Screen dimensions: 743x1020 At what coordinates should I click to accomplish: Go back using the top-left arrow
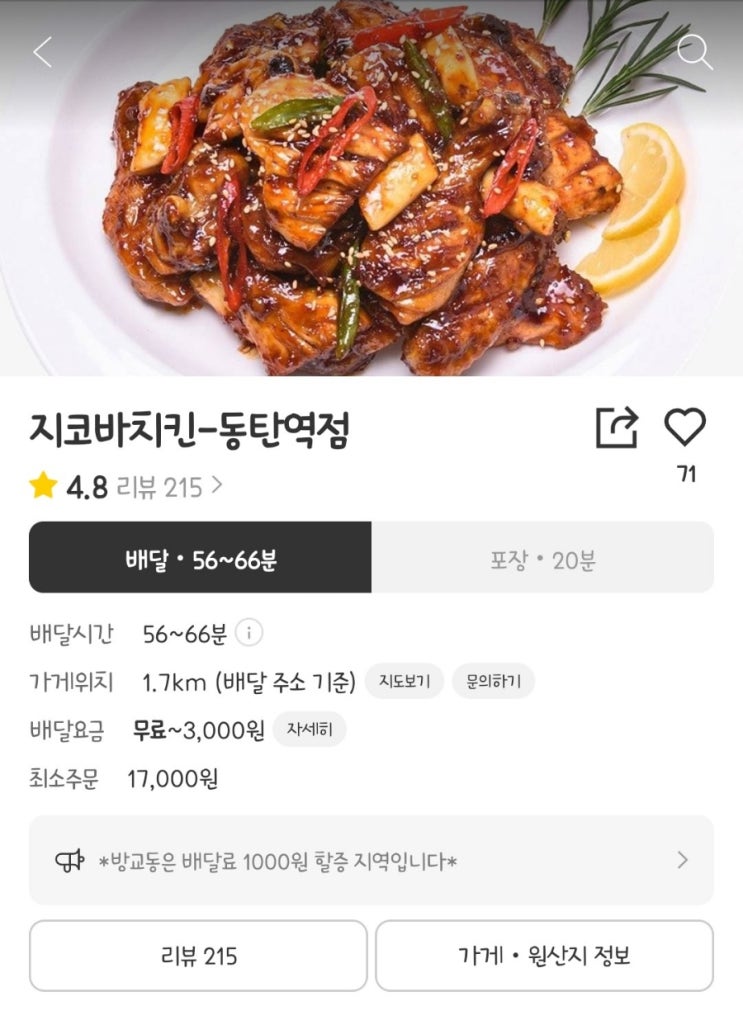coord(42,52)
